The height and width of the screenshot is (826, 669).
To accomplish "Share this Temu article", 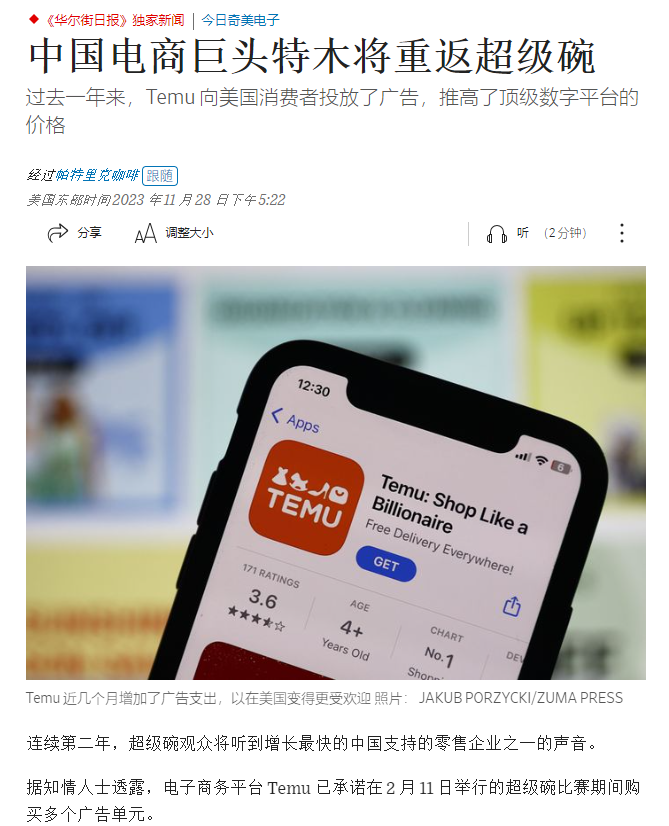I will (74, 233).
